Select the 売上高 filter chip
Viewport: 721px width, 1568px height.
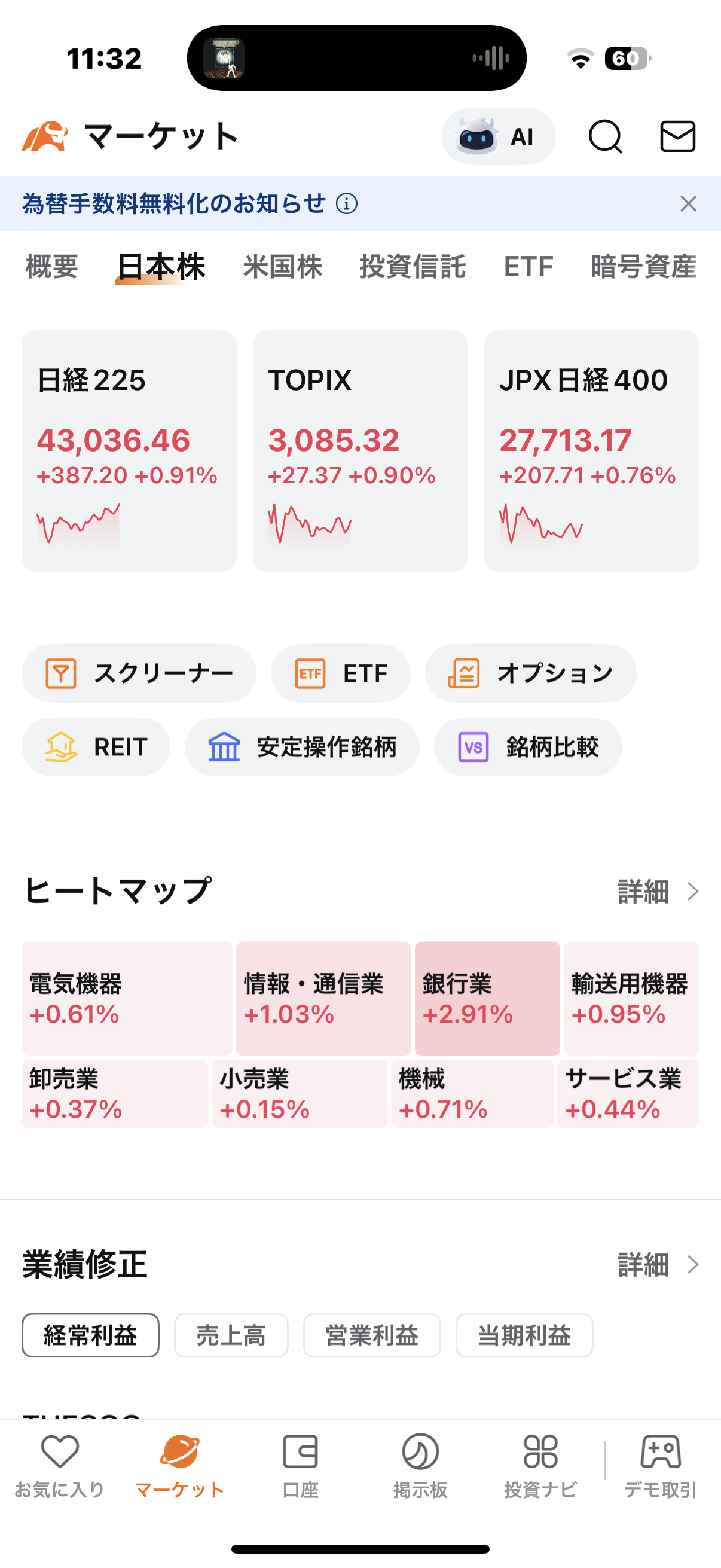tap(231, 1335)
